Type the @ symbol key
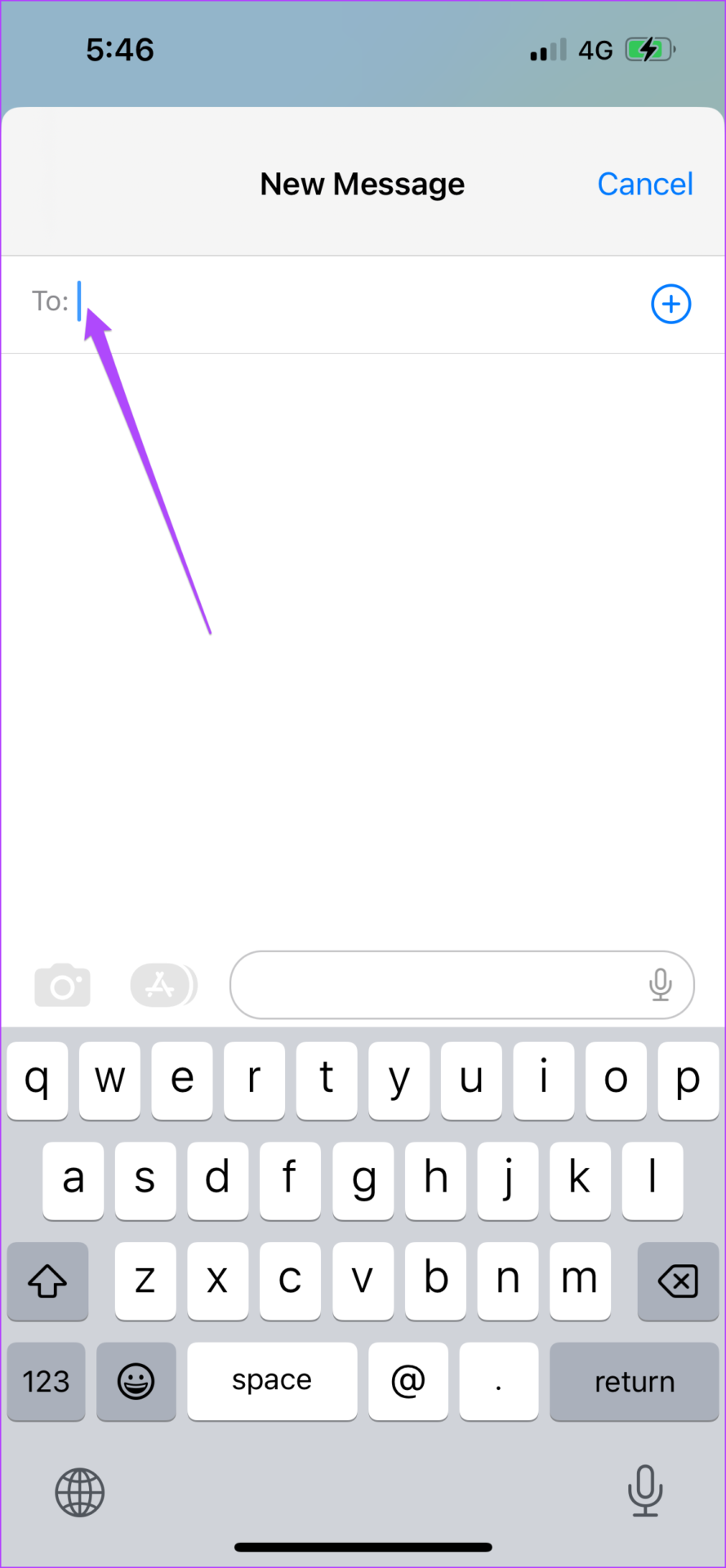Image resolution: width=726 pixels, height=1568 pixels. point(408,1381)
